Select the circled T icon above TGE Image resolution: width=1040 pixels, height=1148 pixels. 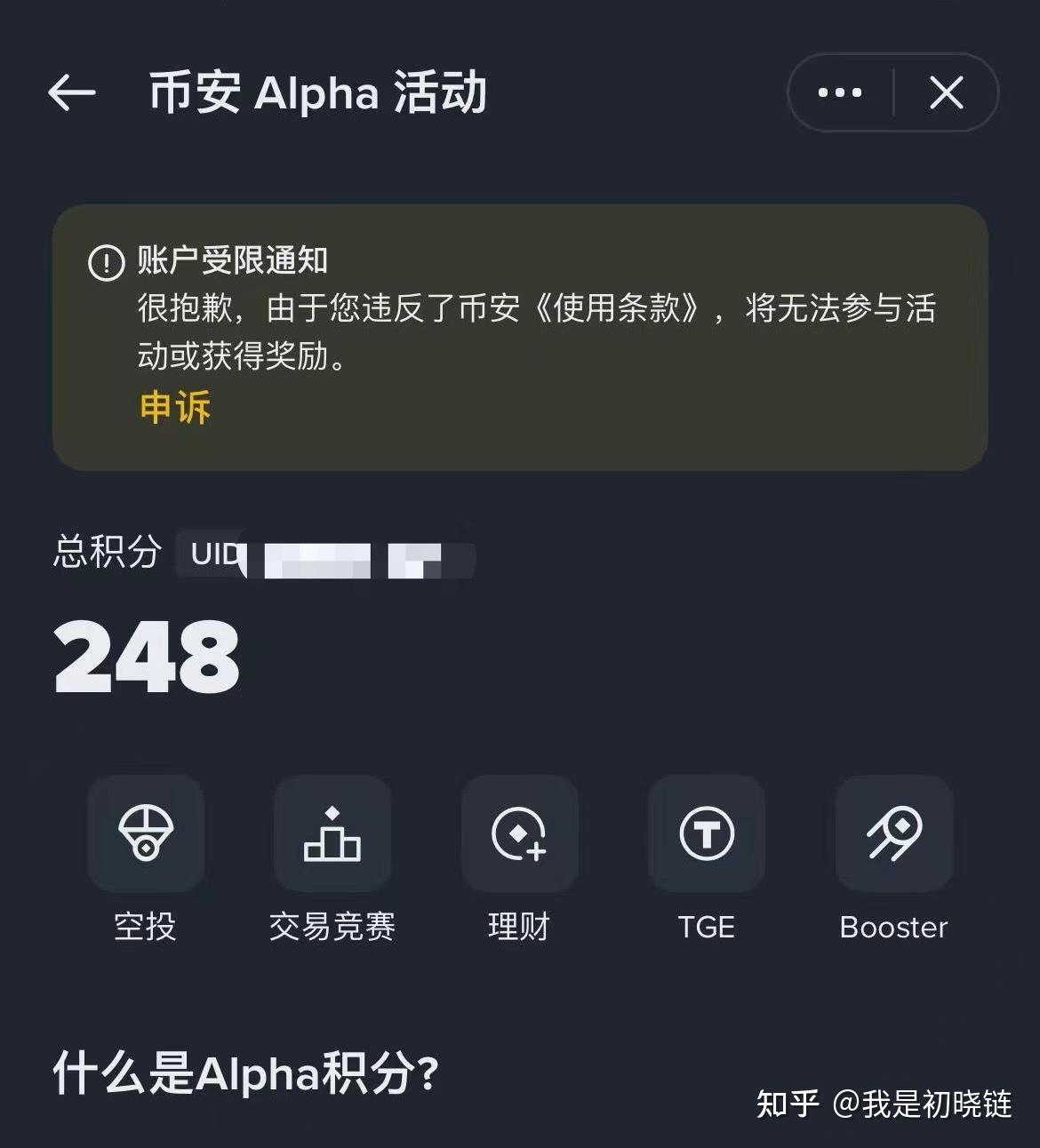(706, 833)
